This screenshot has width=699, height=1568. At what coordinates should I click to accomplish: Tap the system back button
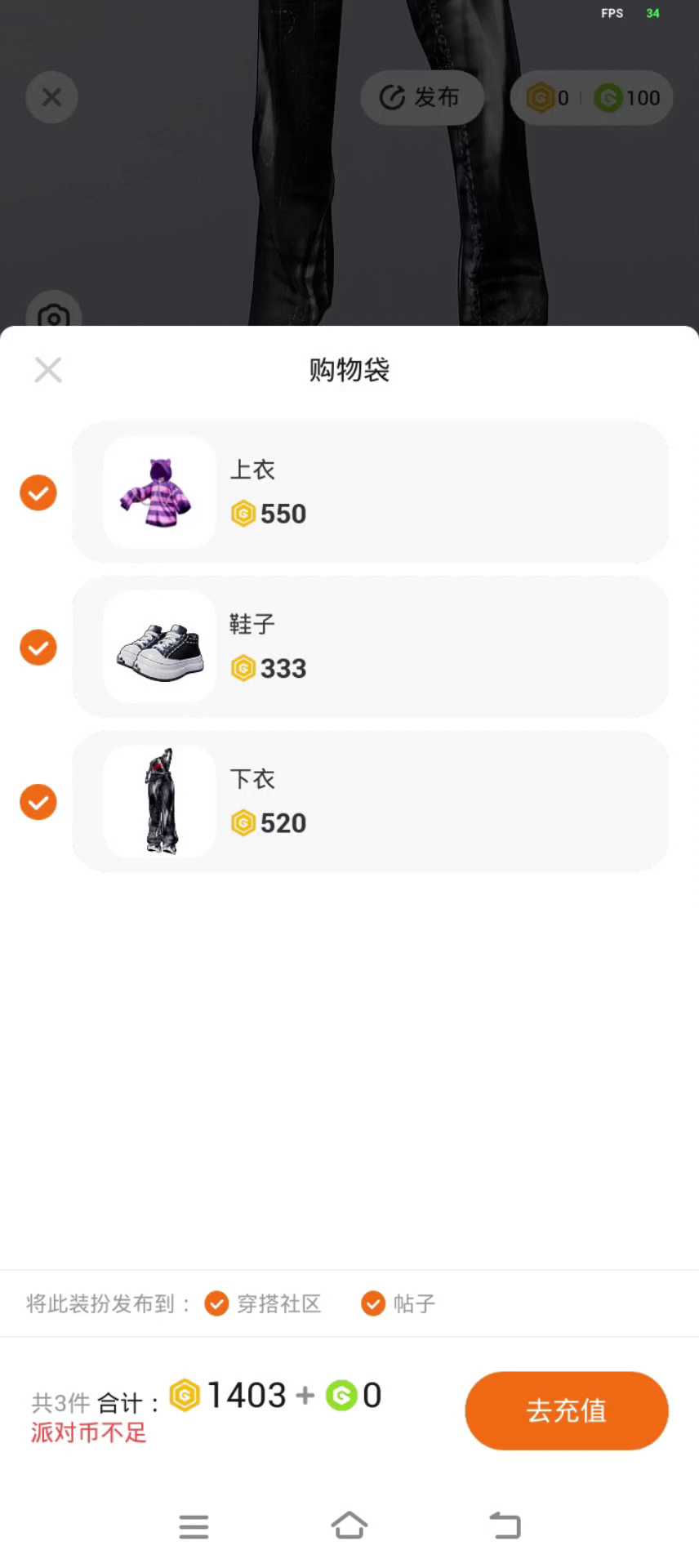[505, 1526]
